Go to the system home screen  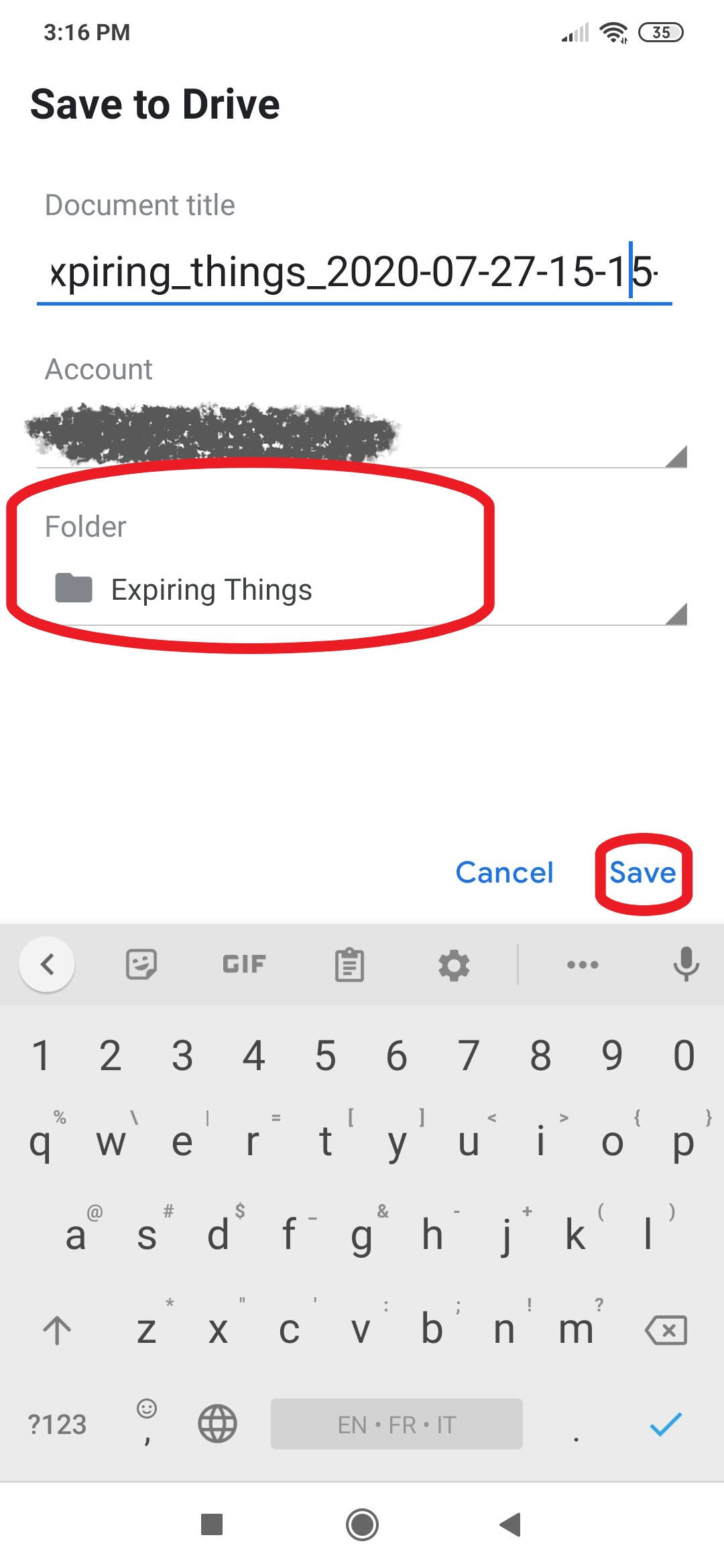(x=362, y=1525)
